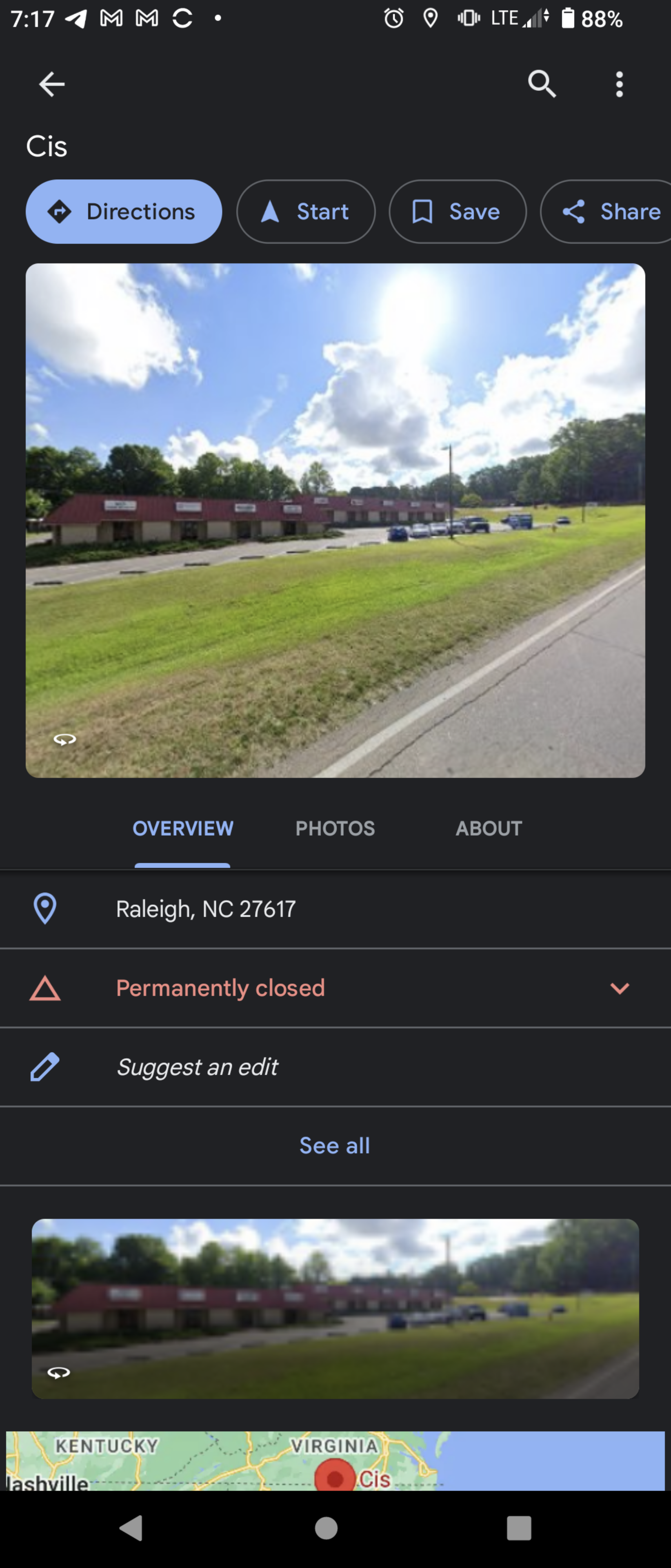Viewport: 671px width, 1568px height.
Task: Get Directions to Cis
Action: click(x=124, y=212)
